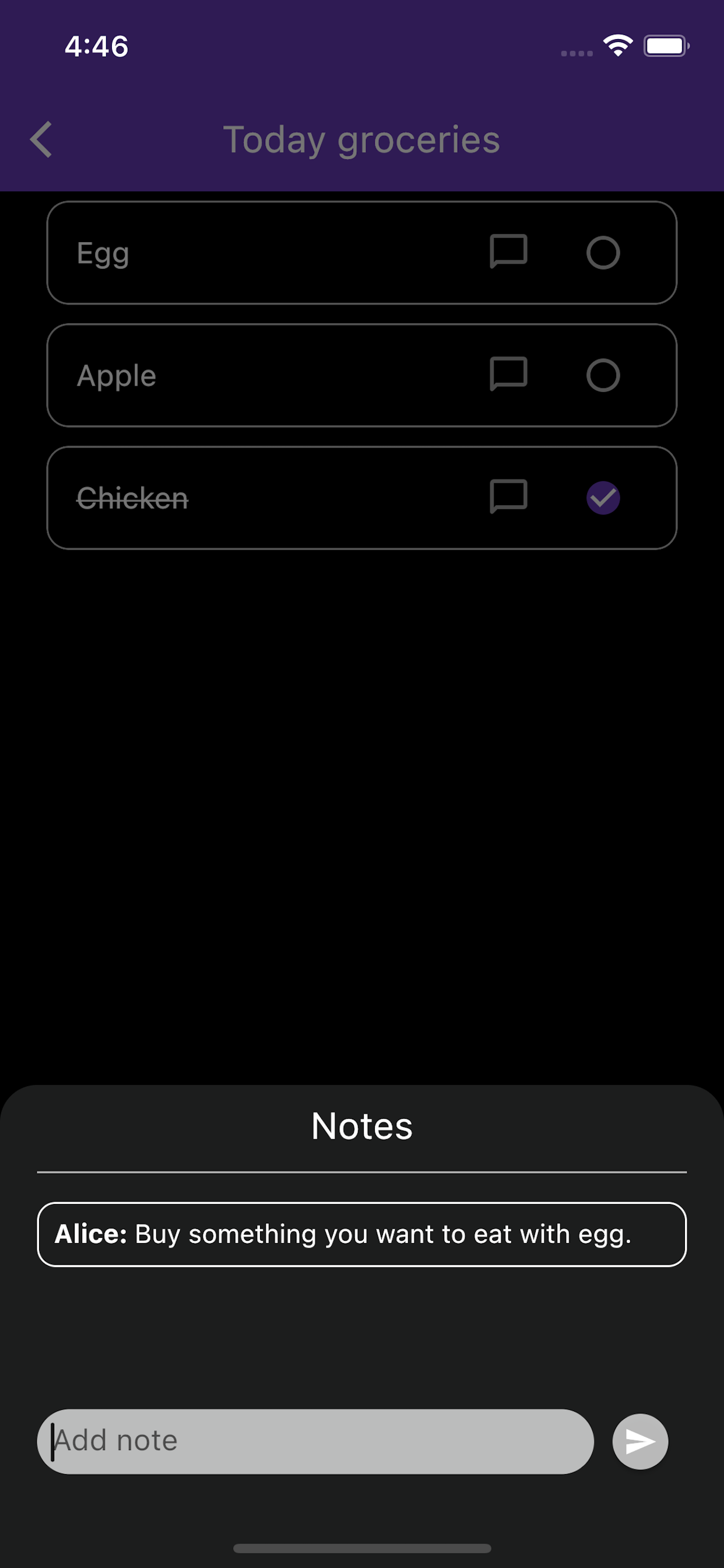This screenshot has height=1568, width=724.
Task: Go back using the left chevron
Action: point(40,139)
